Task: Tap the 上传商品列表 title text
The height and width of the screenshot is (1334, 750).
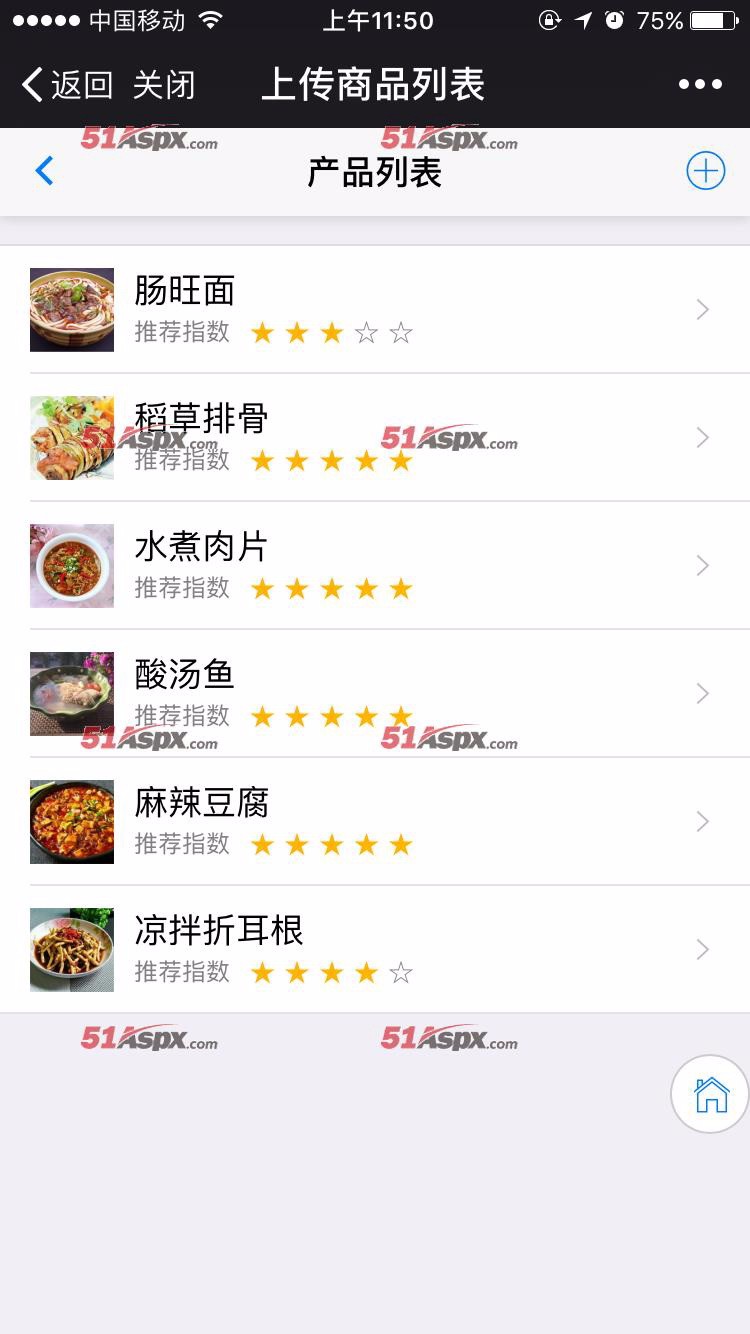Action: (375, 84)
